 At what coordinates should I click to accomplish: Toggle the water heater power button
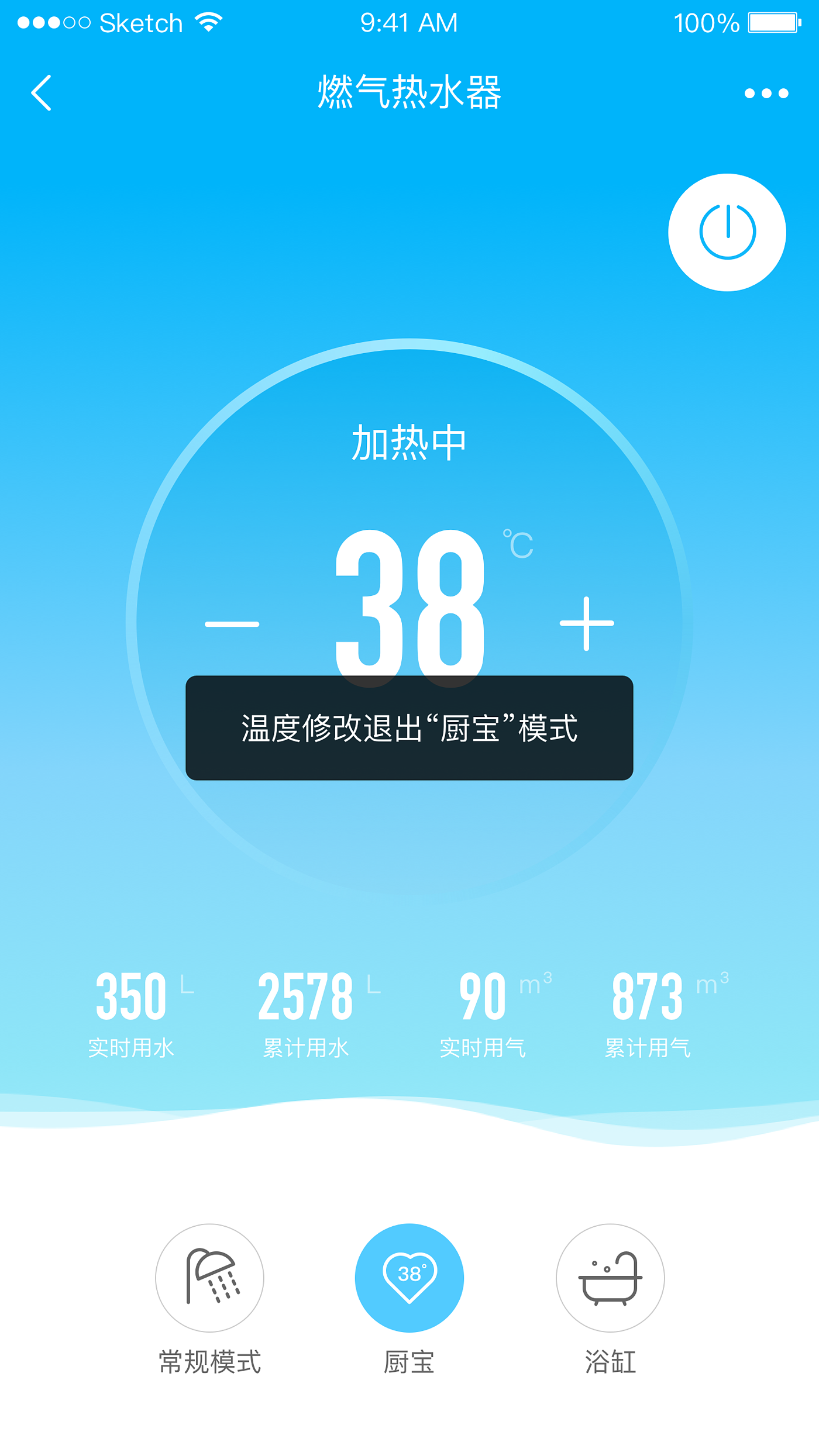click(x=727, y=232)
